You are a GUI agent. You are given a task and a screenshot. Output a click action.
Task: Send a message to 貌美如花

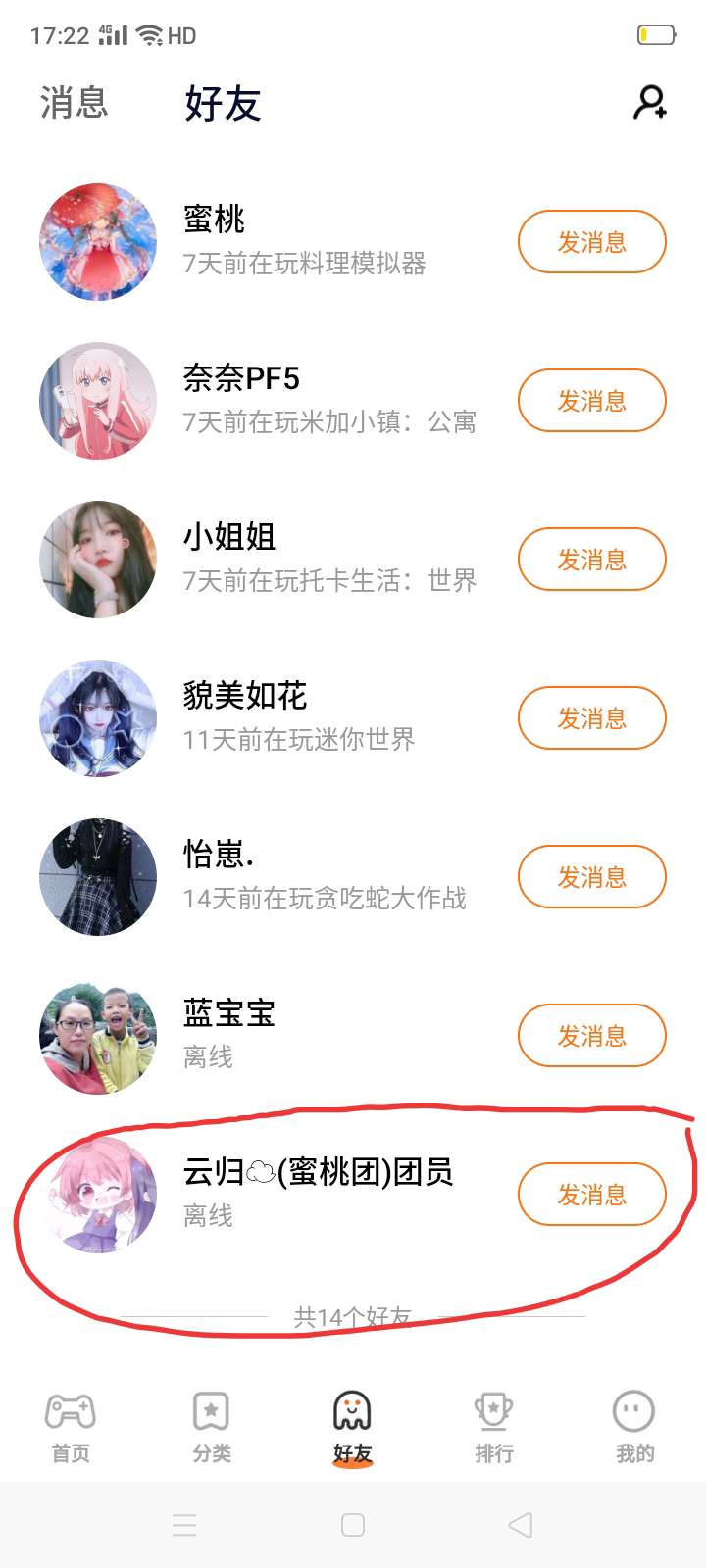pyautogui.click(x=591, y=718)
